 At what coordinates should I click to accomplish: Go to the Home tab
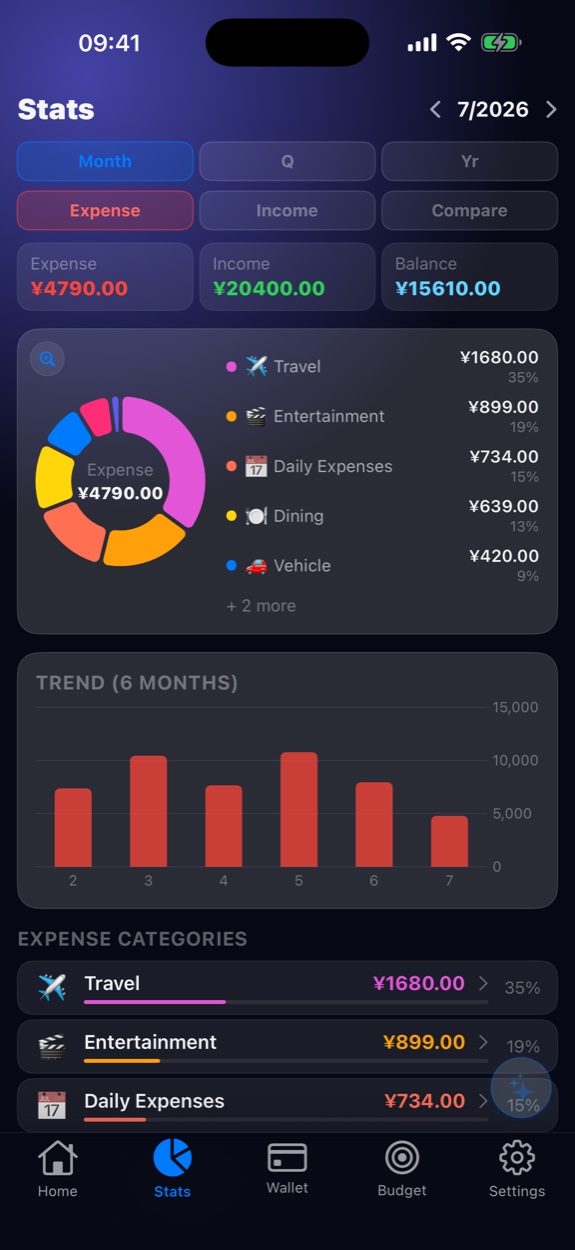[57, 1170]
